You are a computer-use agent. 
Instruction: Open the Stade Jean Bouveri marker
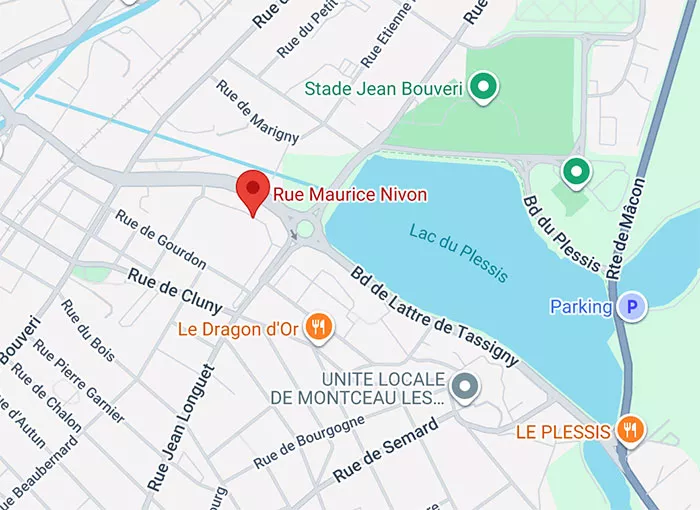[484, 89]
